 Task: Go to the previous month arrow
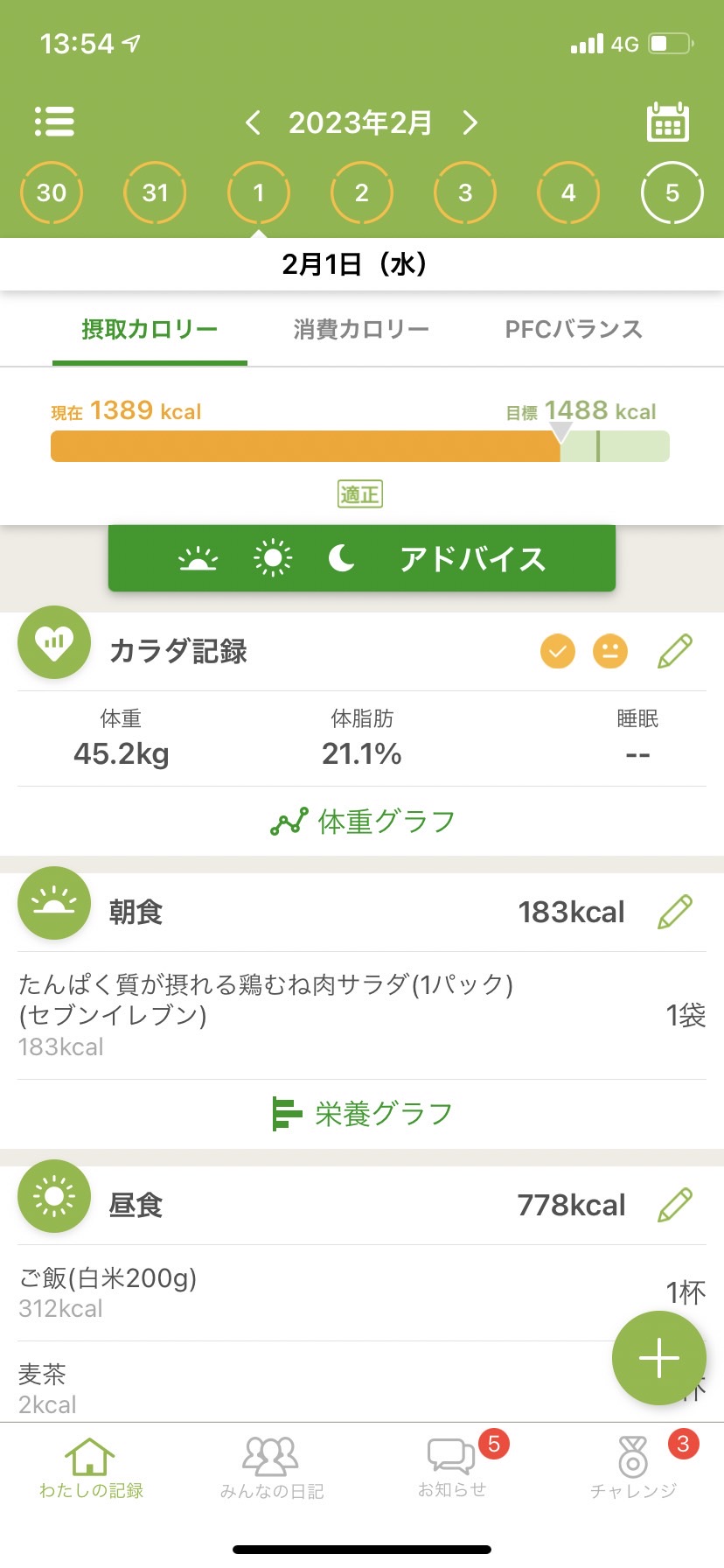click(253, 122)
